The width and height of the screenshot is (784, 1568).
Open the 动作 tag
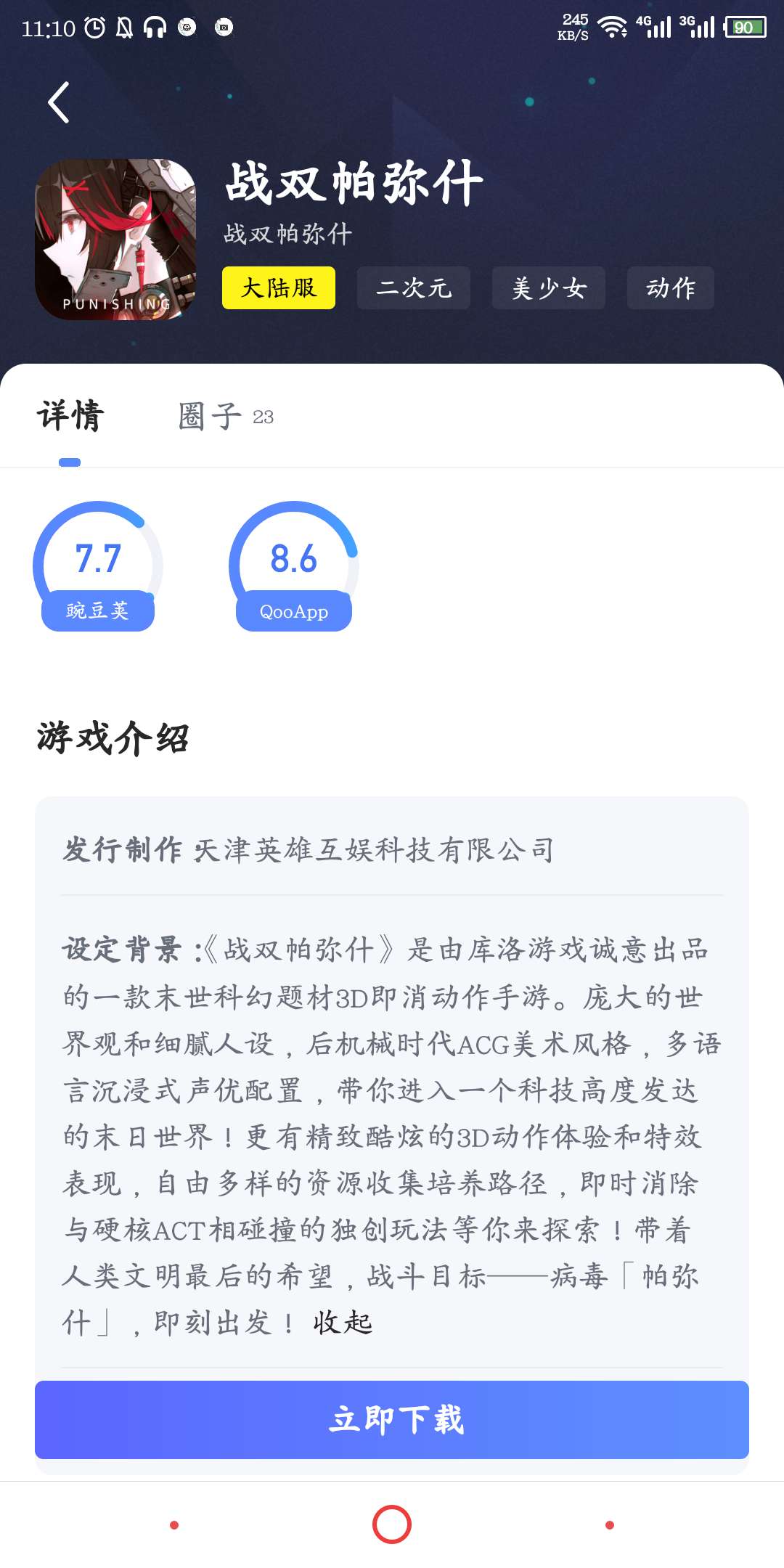click(x=671, y=288)
